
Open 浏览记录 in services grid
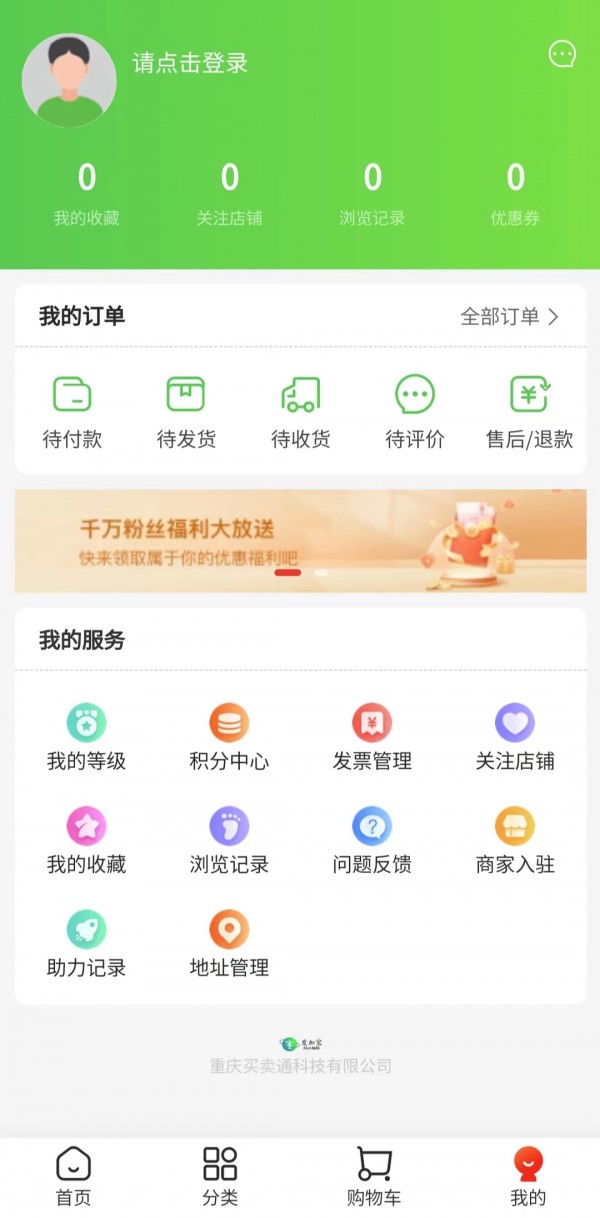[x=229, y=840]
